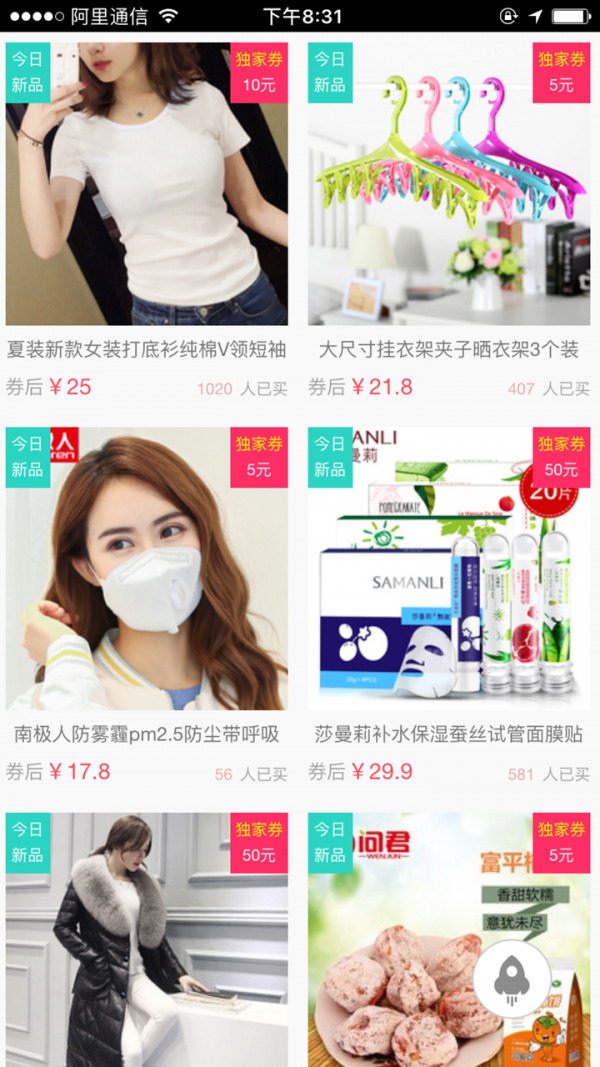Open the black fur-collar coat product
This screenshot has width=600, height=1067.
(x=147, y=940)
